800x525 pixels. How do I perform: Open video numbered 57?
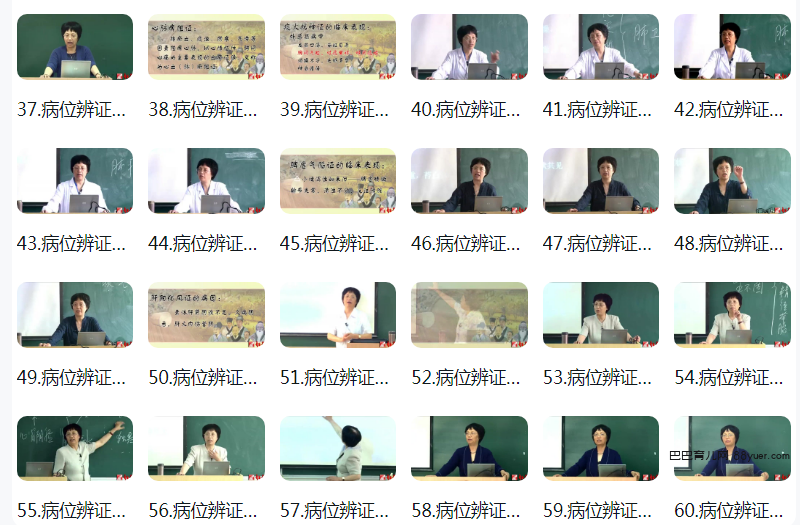[338, 449]
